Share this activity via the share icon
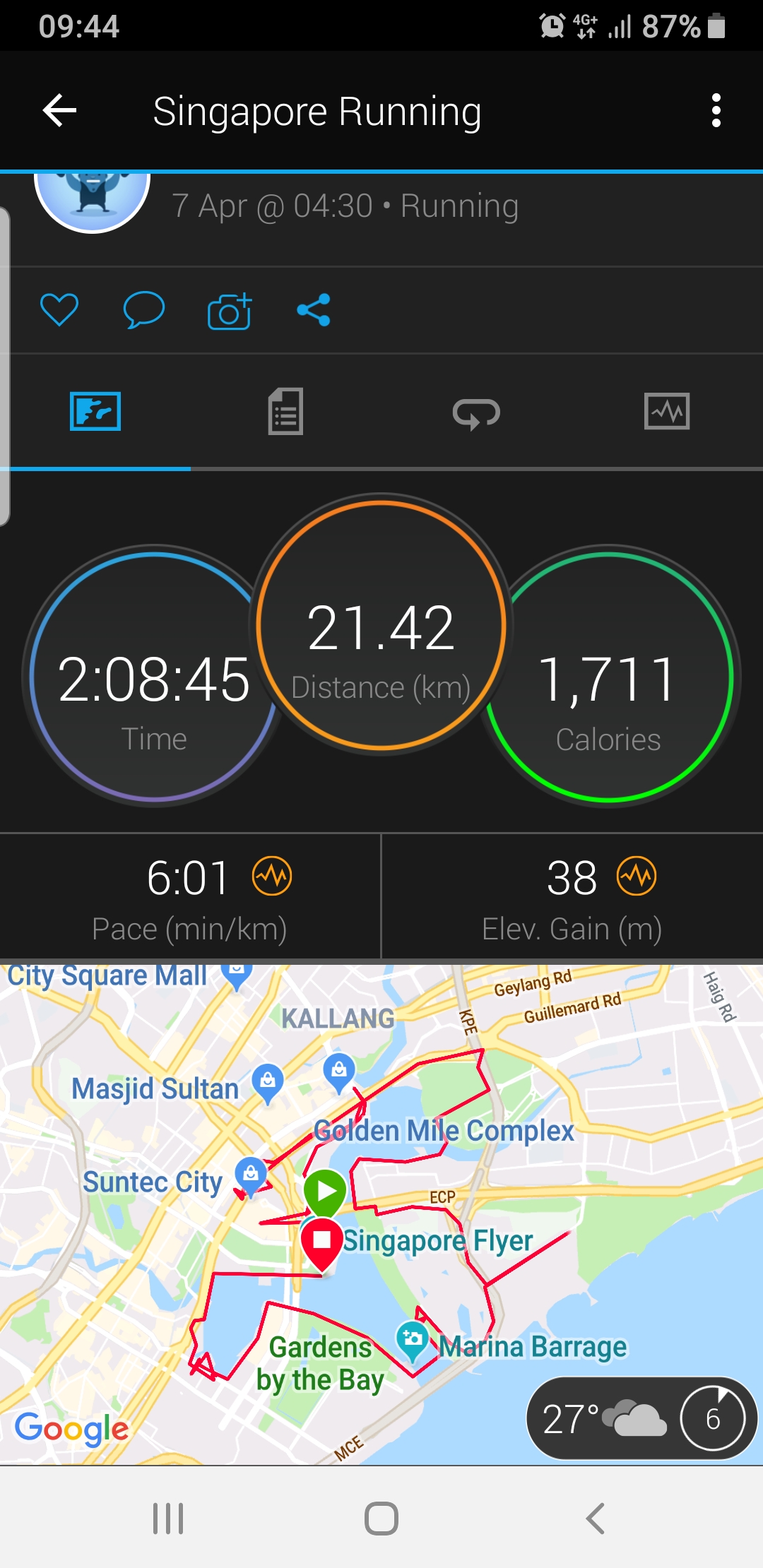Image resolution: width=763 pixels, height=1568 pixels. (x=314, y=310)
